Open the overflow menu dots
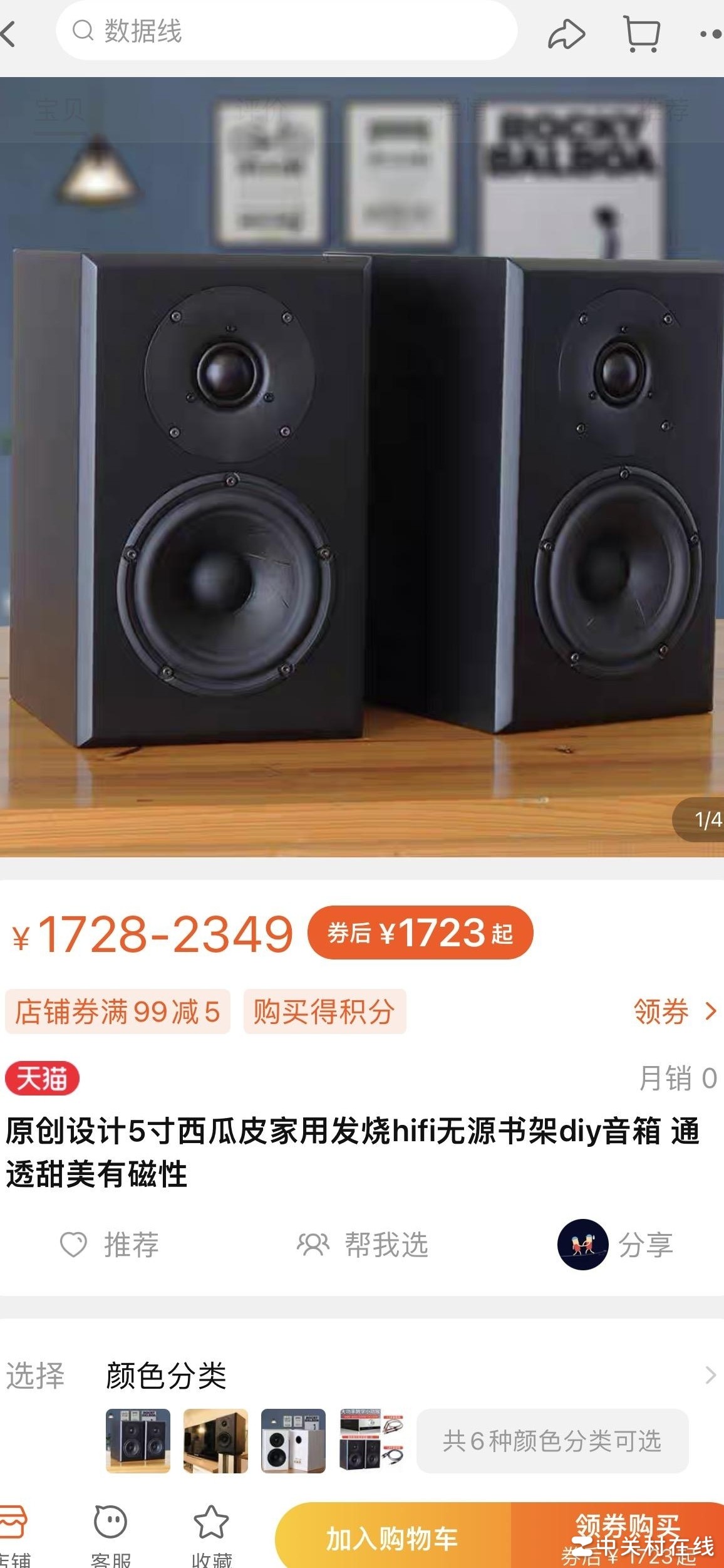 (x=710, y=34)
